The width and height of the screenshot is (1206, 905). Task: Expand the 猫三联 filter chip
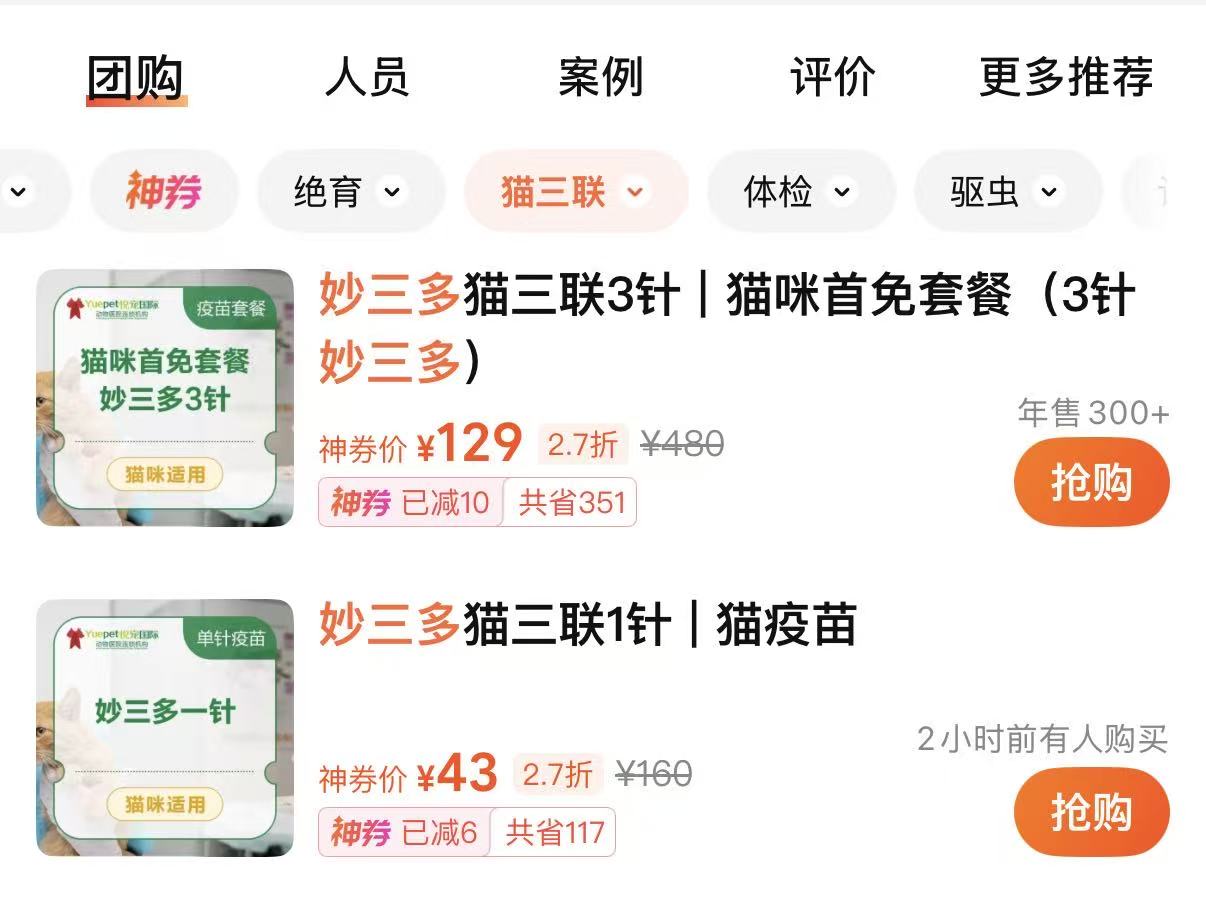click(x=575, y=191)
